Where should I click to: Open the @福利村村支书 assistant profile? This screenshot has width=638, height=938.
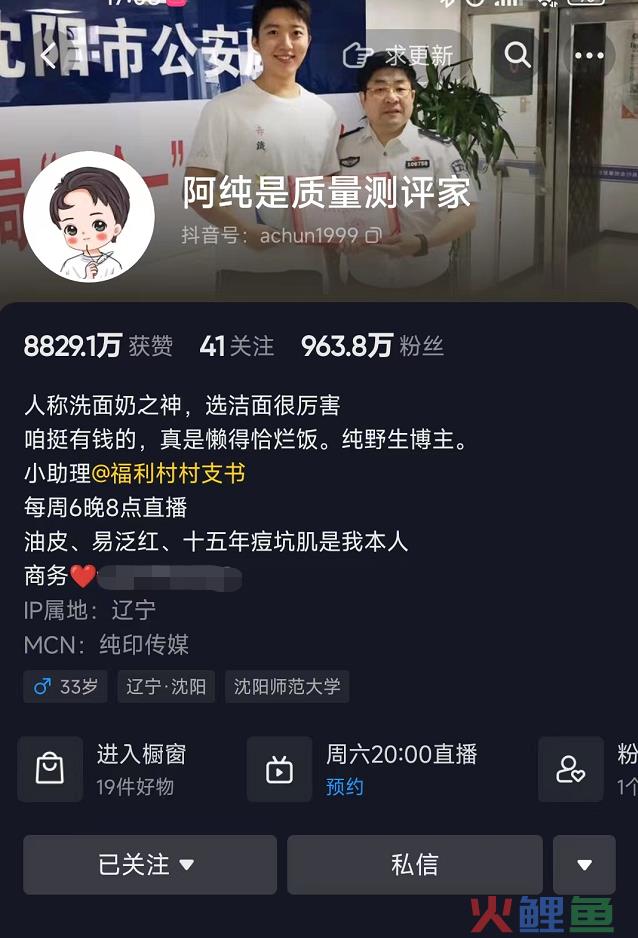[x=168, y=472]
